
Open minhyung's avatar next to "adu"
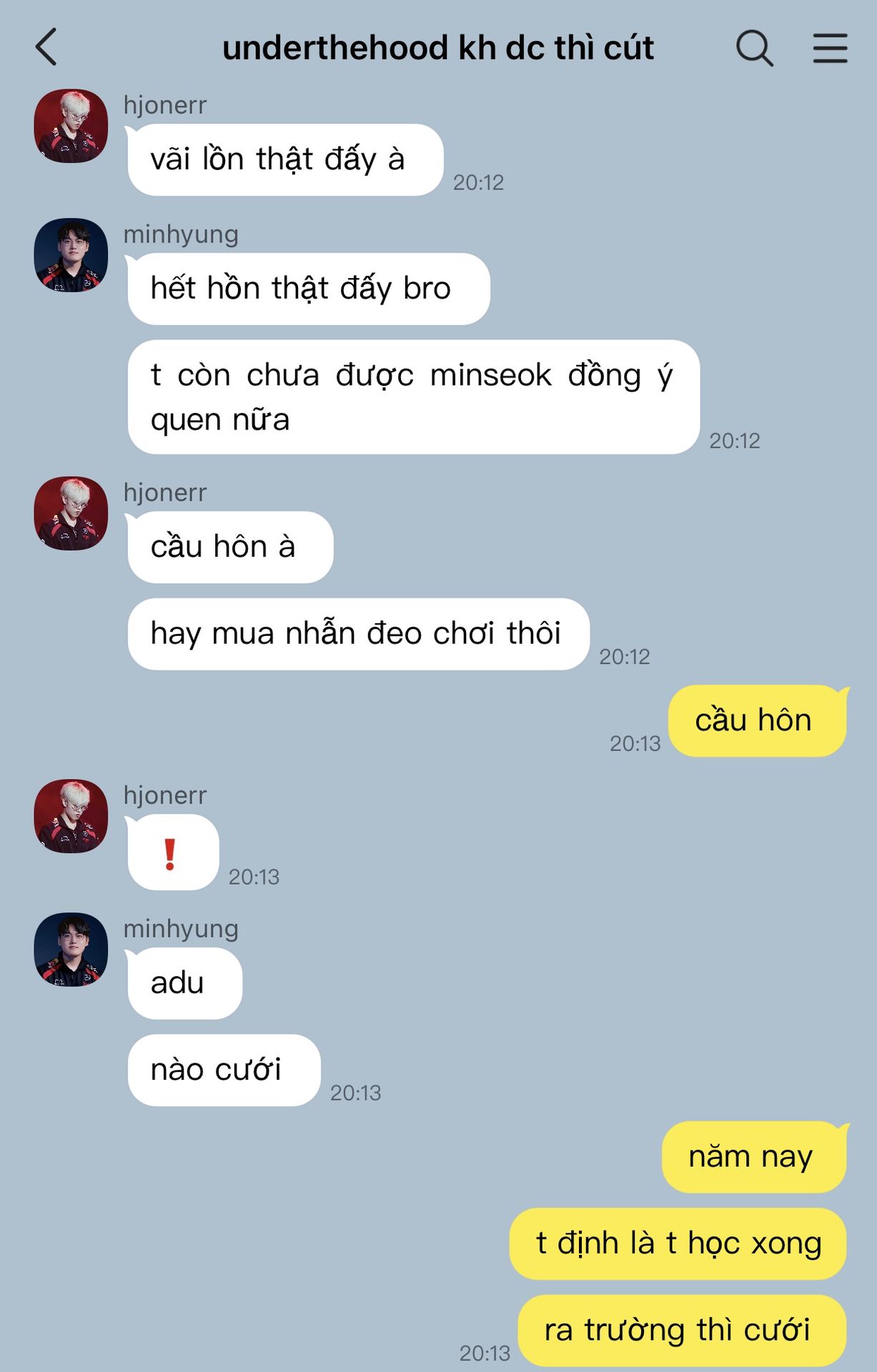click(x=71, y=950)
